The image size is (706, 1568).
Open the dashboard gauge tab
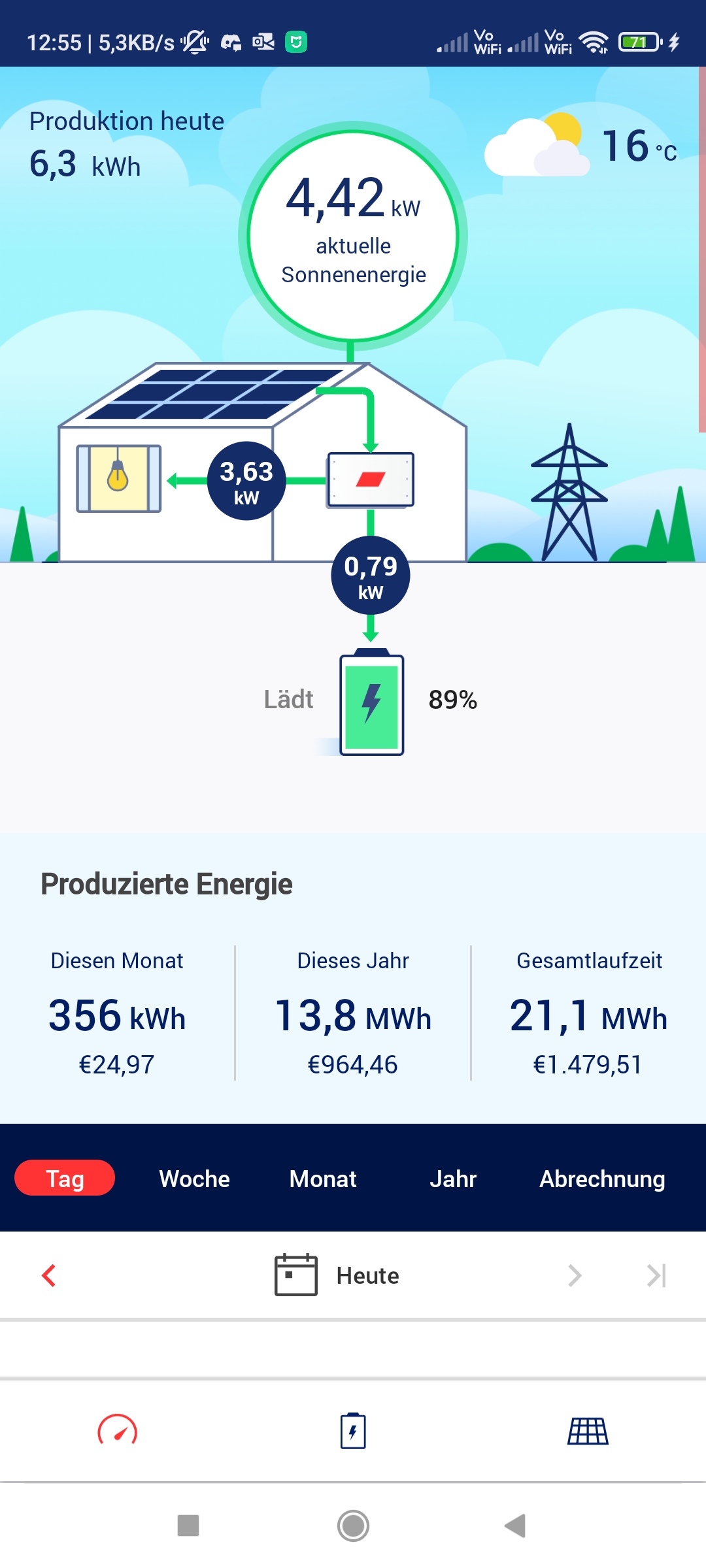tap(118, 1431)
